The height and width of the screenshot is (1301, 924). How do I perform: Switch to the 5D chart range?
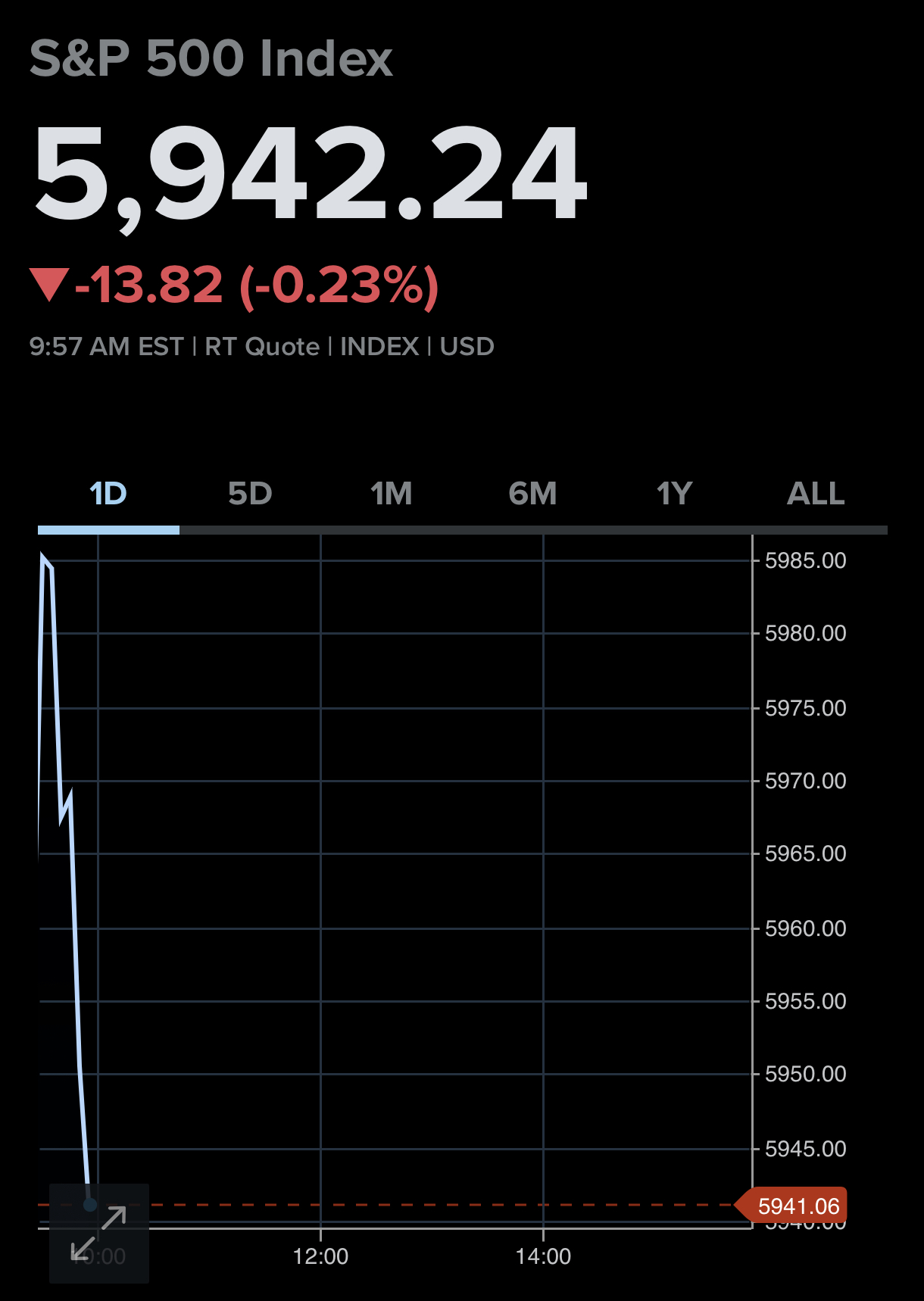pyautogui.click(x=250, y=494)
